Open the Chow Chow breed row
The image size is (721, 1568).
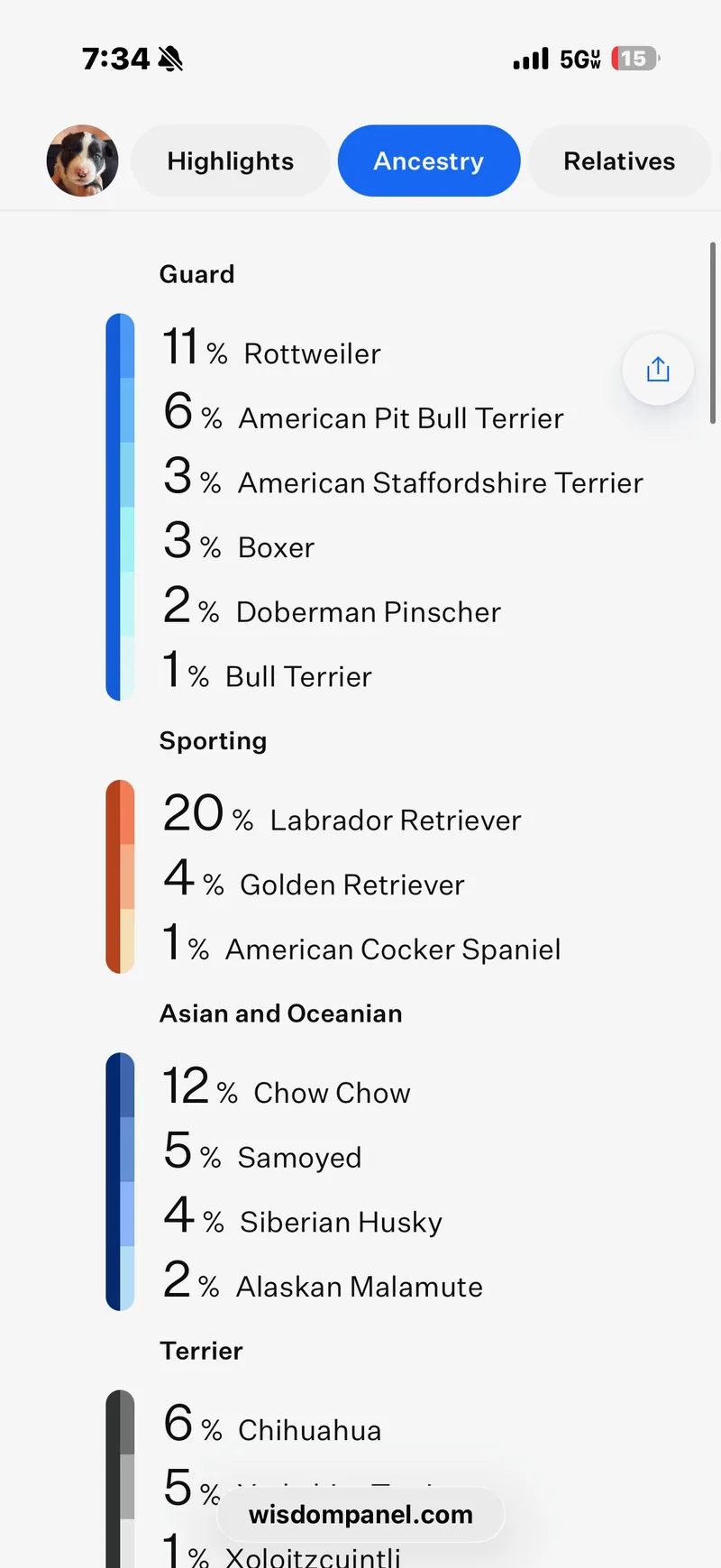pyautogui.click(x=286, y=1087)
